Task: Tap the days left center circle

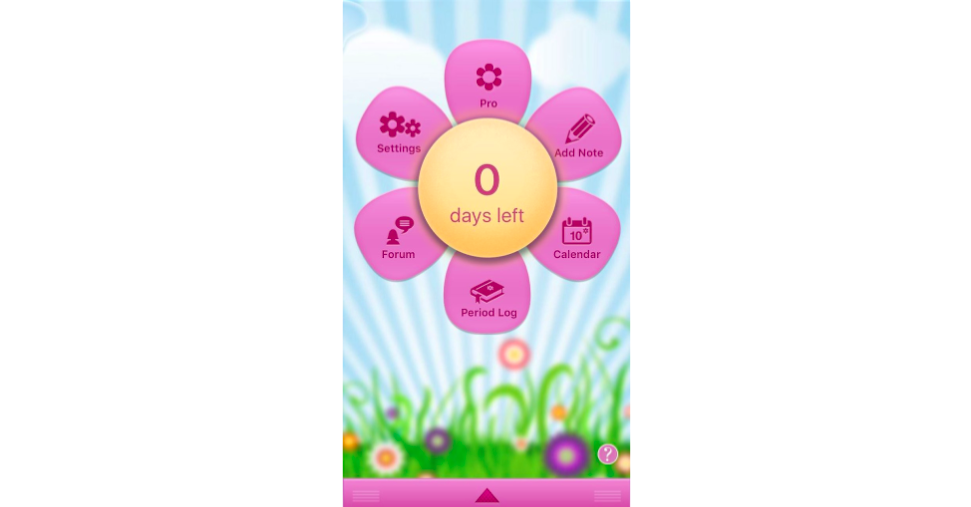Action: [x=487, y=188]
